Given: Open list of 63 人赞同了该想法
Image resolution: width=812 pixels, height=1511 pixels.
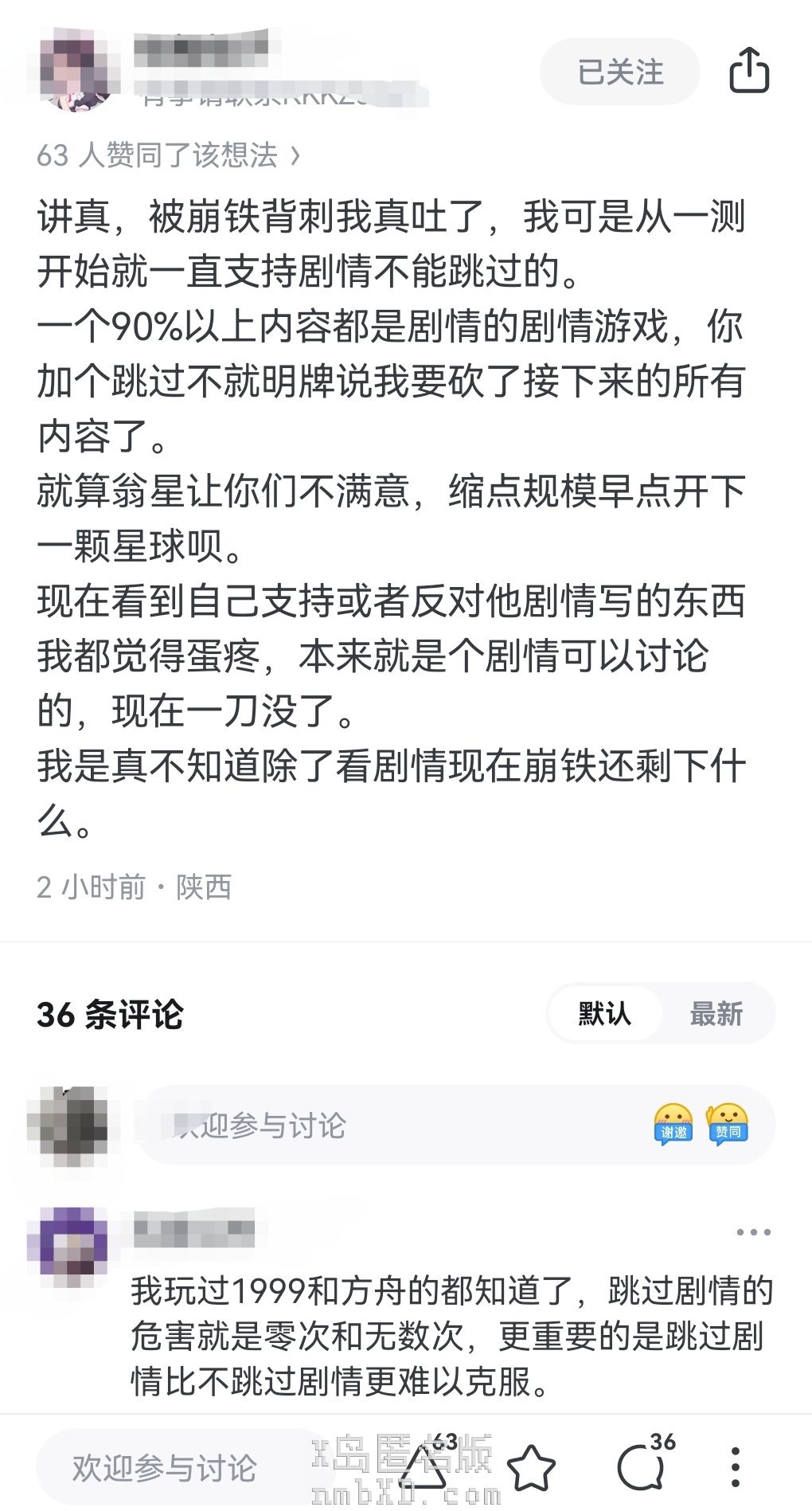Looking at the screenshot, I should point(169,155).
